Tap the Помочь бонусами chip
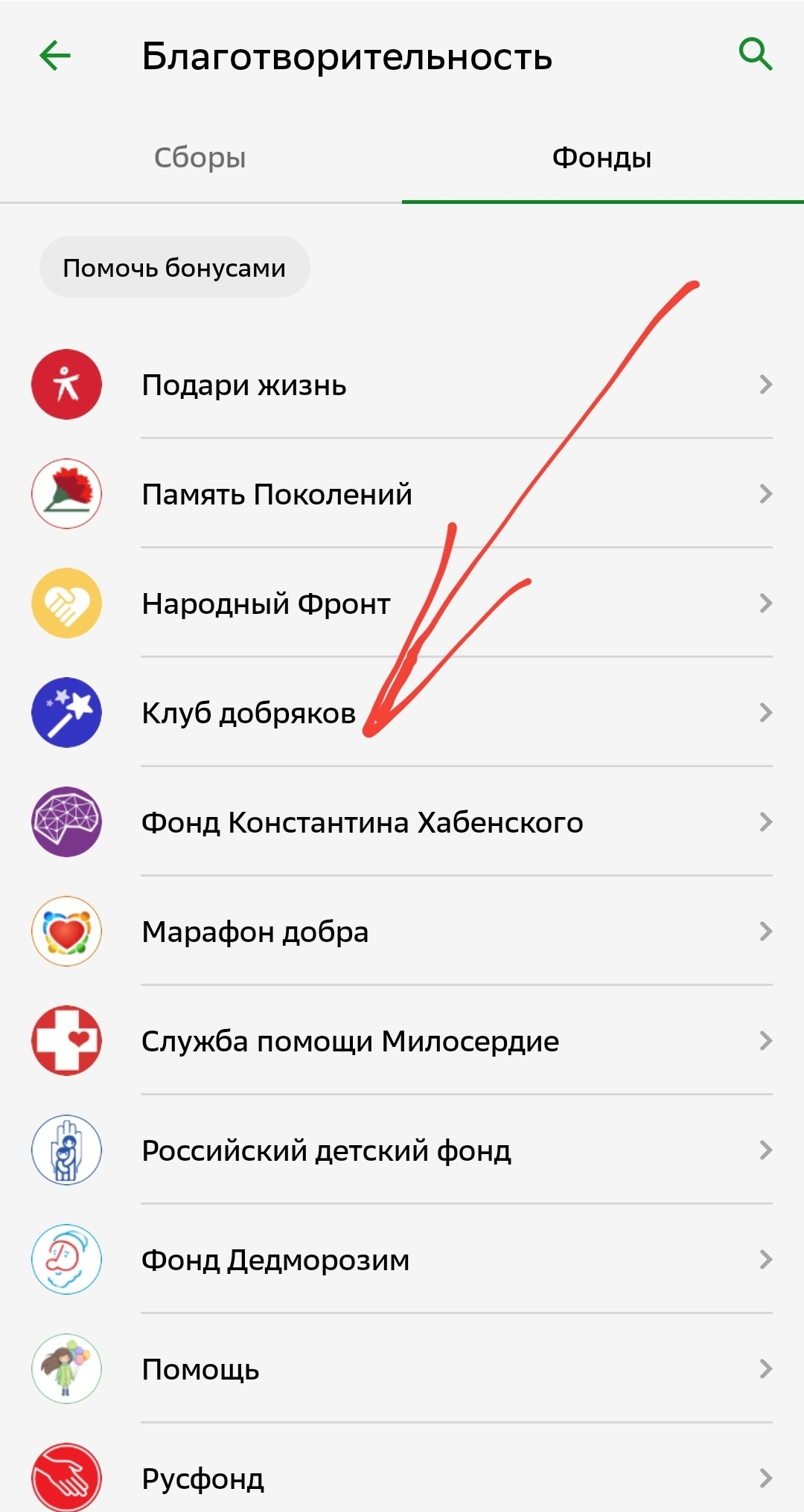This screenshot has width=804, height=1512. [x=174, y=268]
